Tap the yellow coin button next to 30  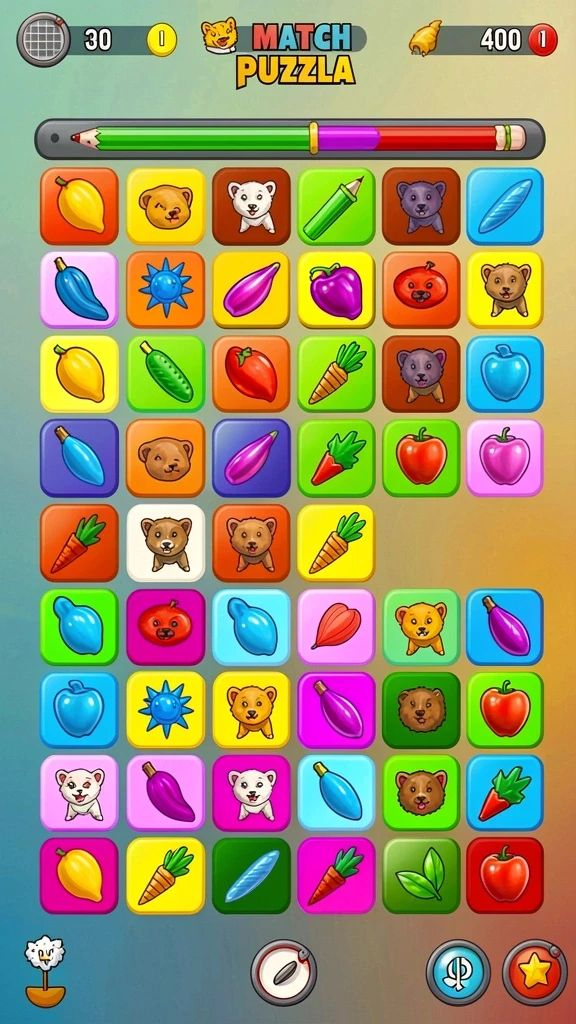(161, 40)
